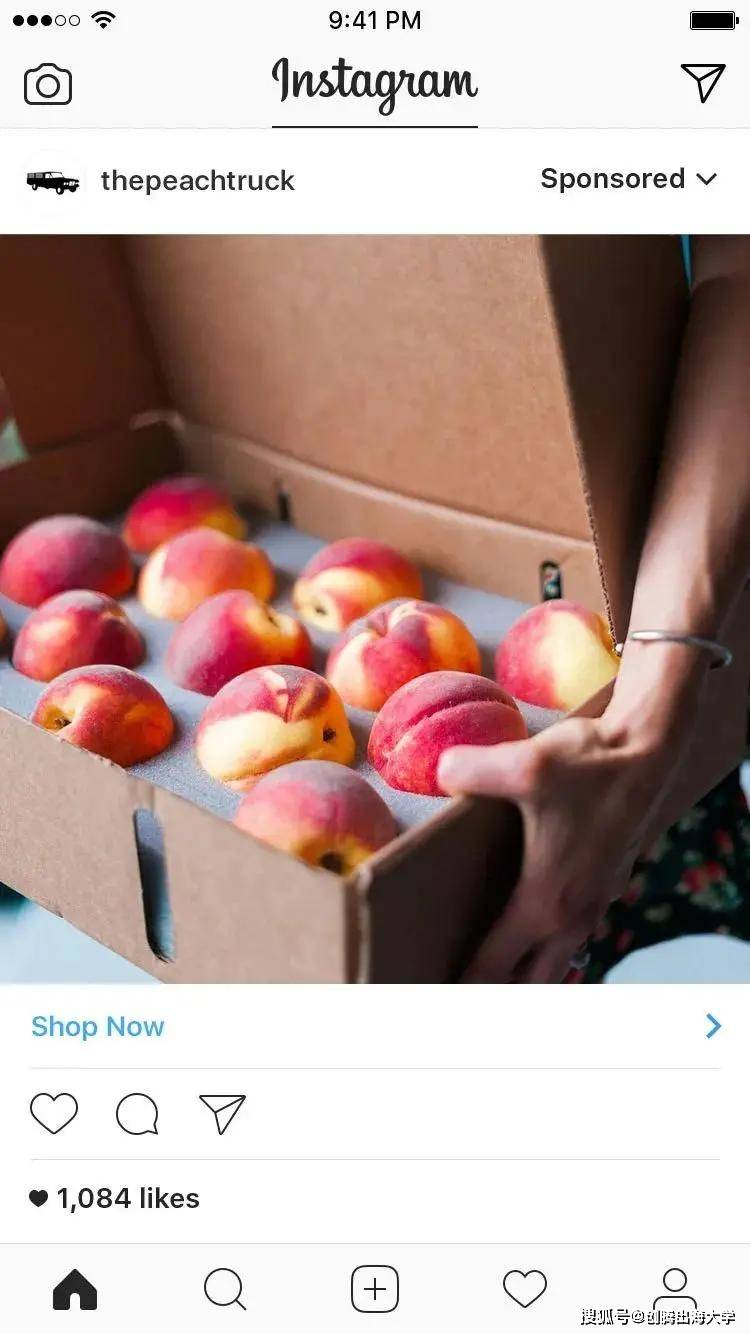Open the sponsored peach box photo
The height and width of the screenshot is (1334, 750).
[x=375, y=608]
